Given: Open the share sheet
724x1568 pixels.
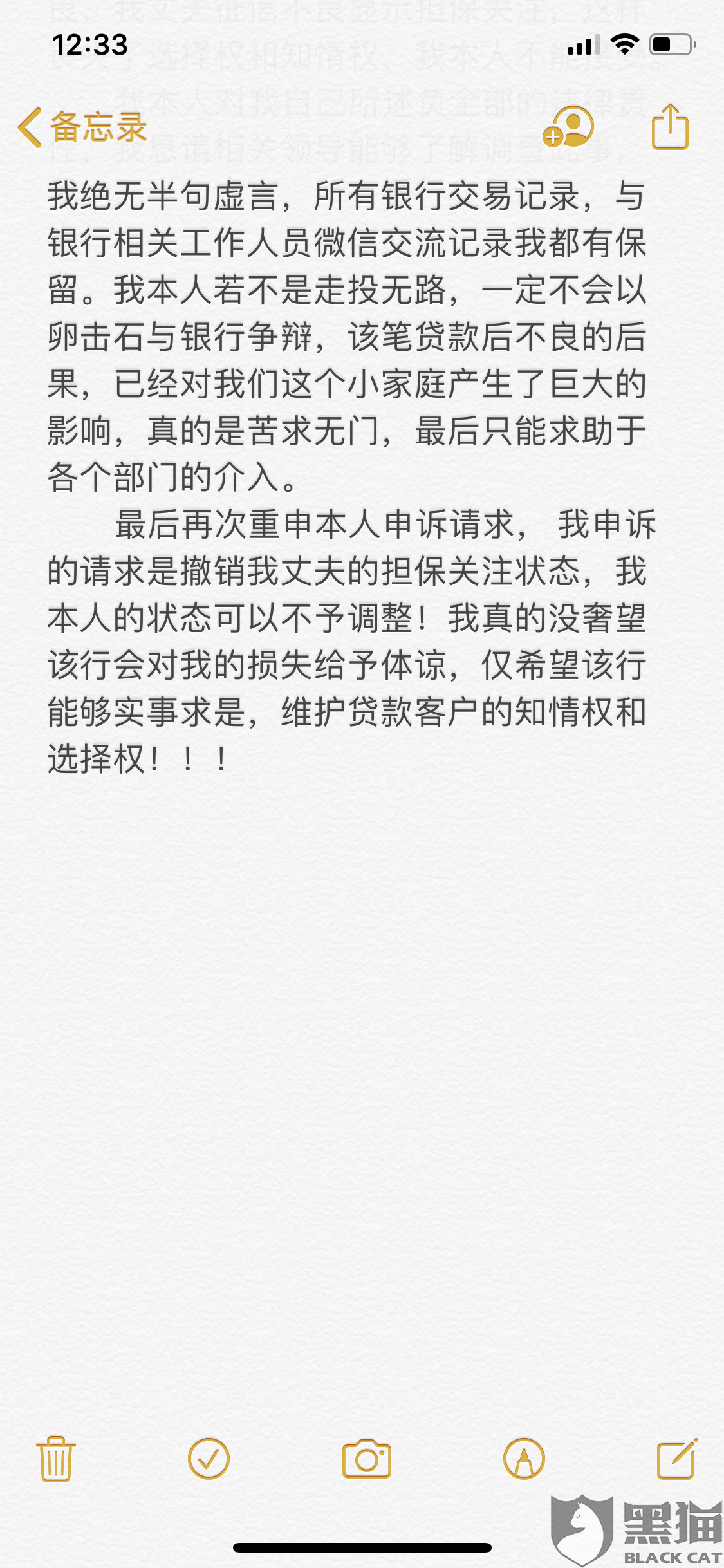Looking at the screenshot, I should tap(670, 127).
